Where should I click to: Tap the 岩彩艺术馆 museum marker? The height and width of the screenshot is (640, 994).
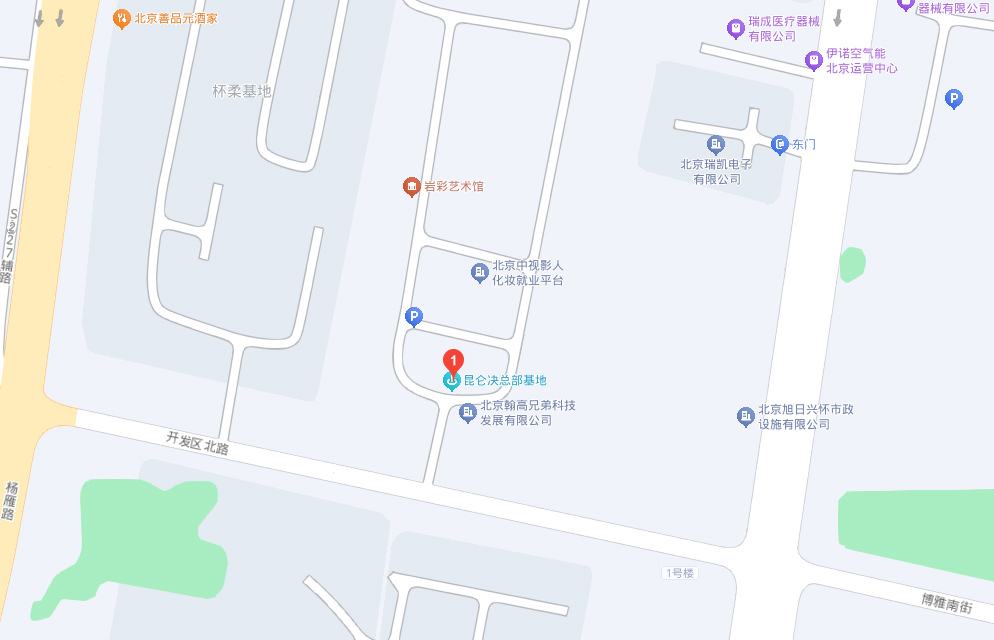[x=410, y=187]
